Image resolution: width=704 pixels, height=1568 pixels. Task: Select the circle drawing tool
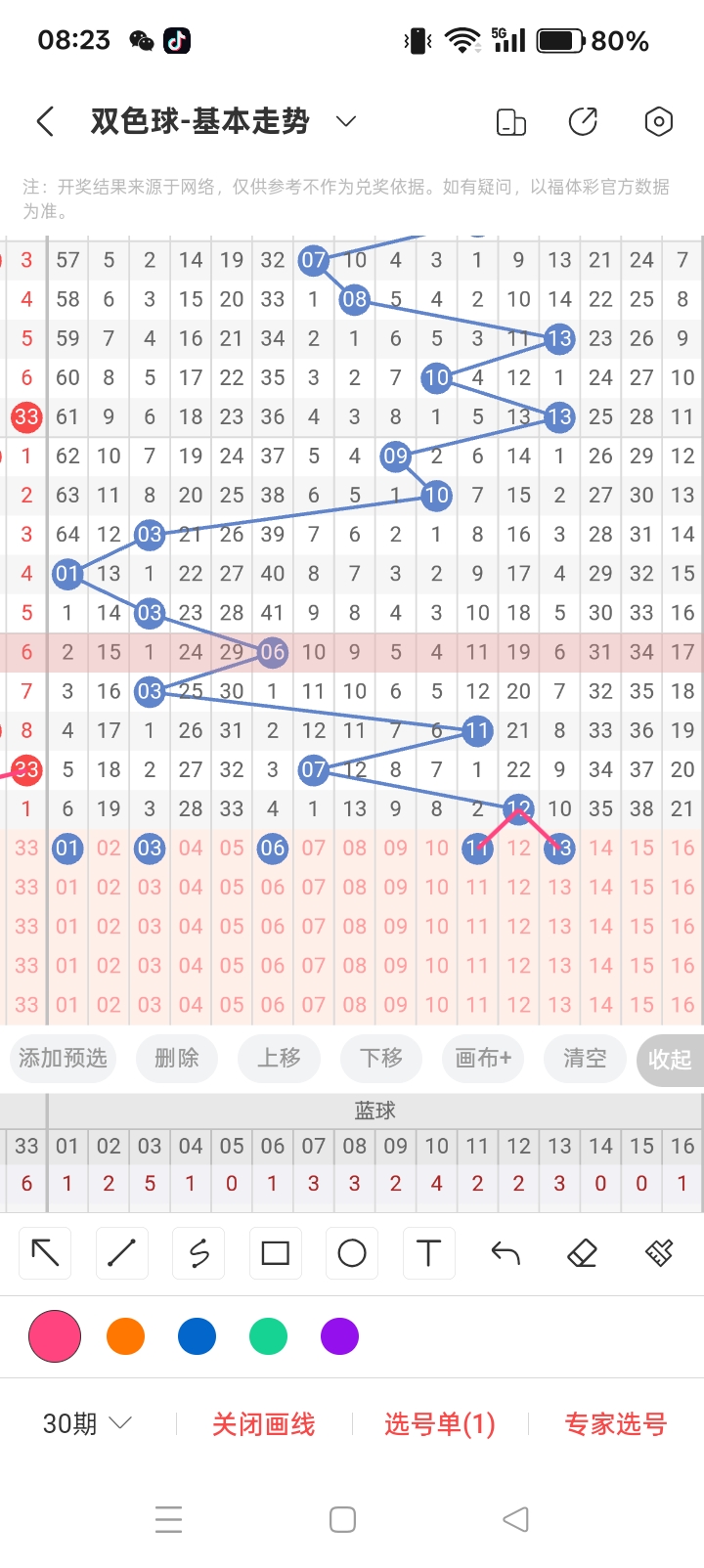pos(351,1252)
